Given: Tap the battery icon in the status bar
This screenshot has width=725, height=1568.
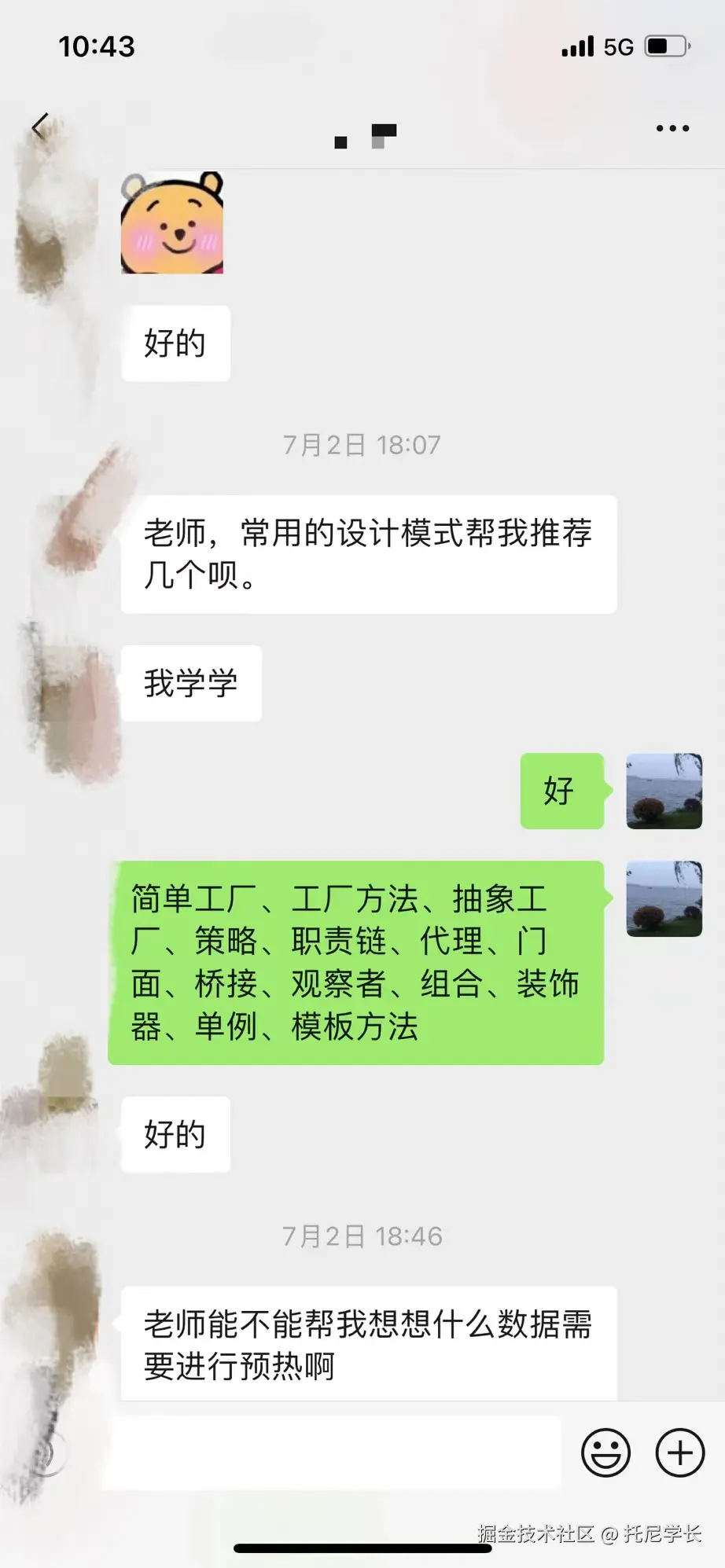Looking at the screenshot, I should [x=665, y=46].
